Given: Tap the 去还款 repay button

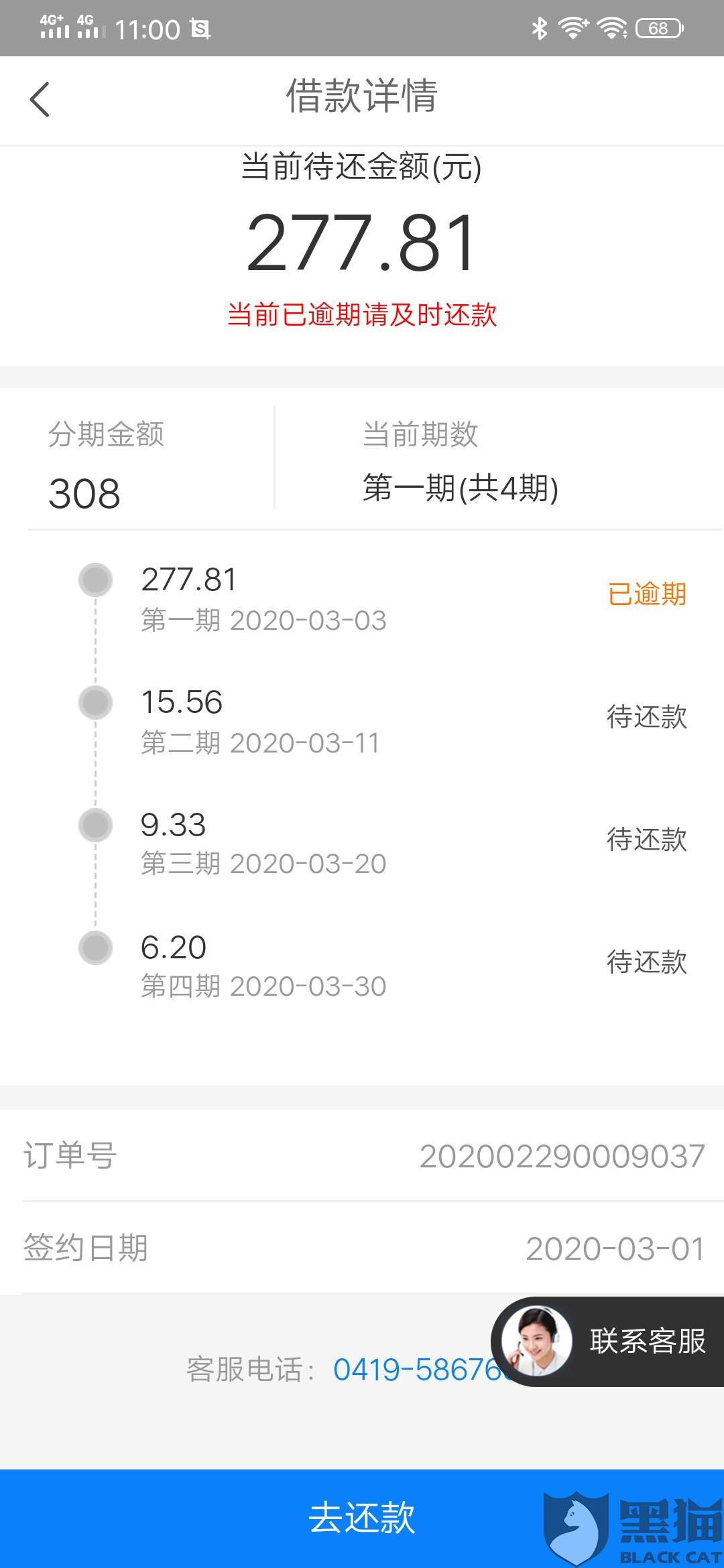Looking at the screenshot, I should tap(362, 1517).
